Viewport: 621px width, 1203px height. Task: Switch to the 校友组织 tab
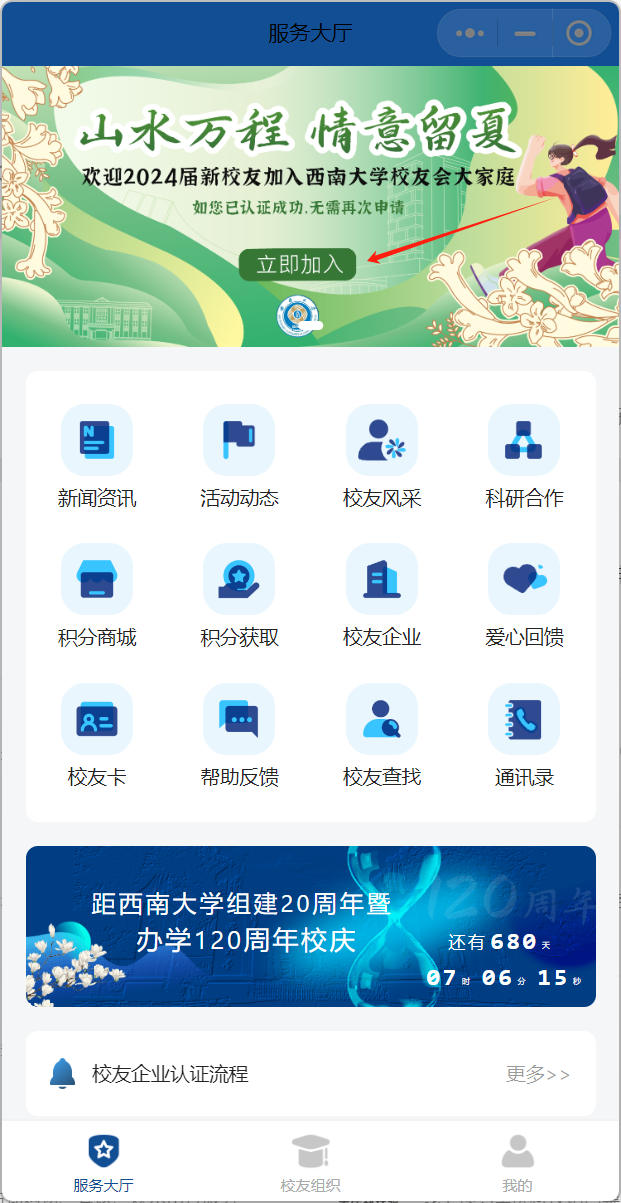pos(310,1164)
